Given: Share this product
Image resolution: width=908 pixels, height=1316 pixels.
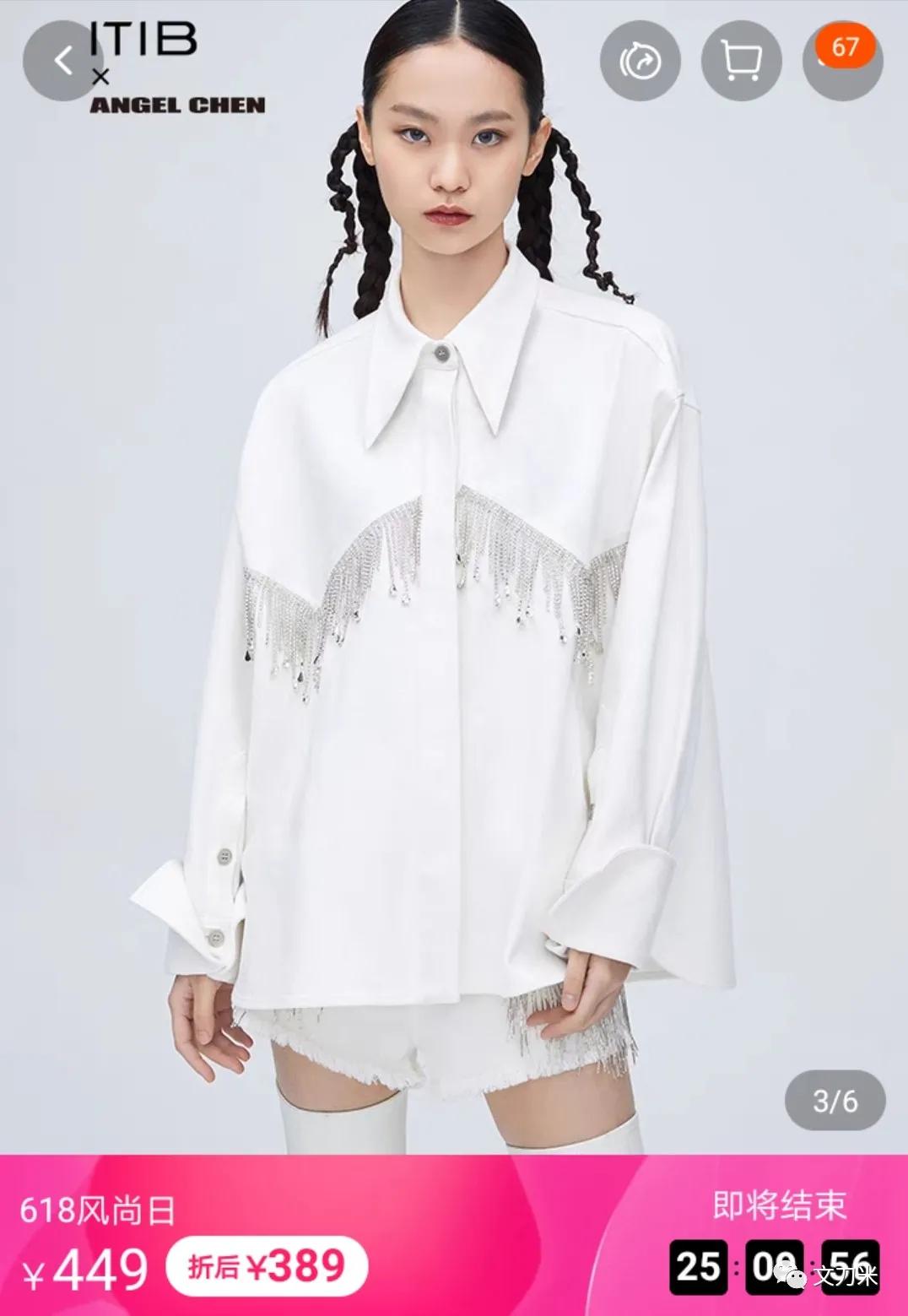Looking at the screenshot, I should pyautogui.click(x=640, y=61).
